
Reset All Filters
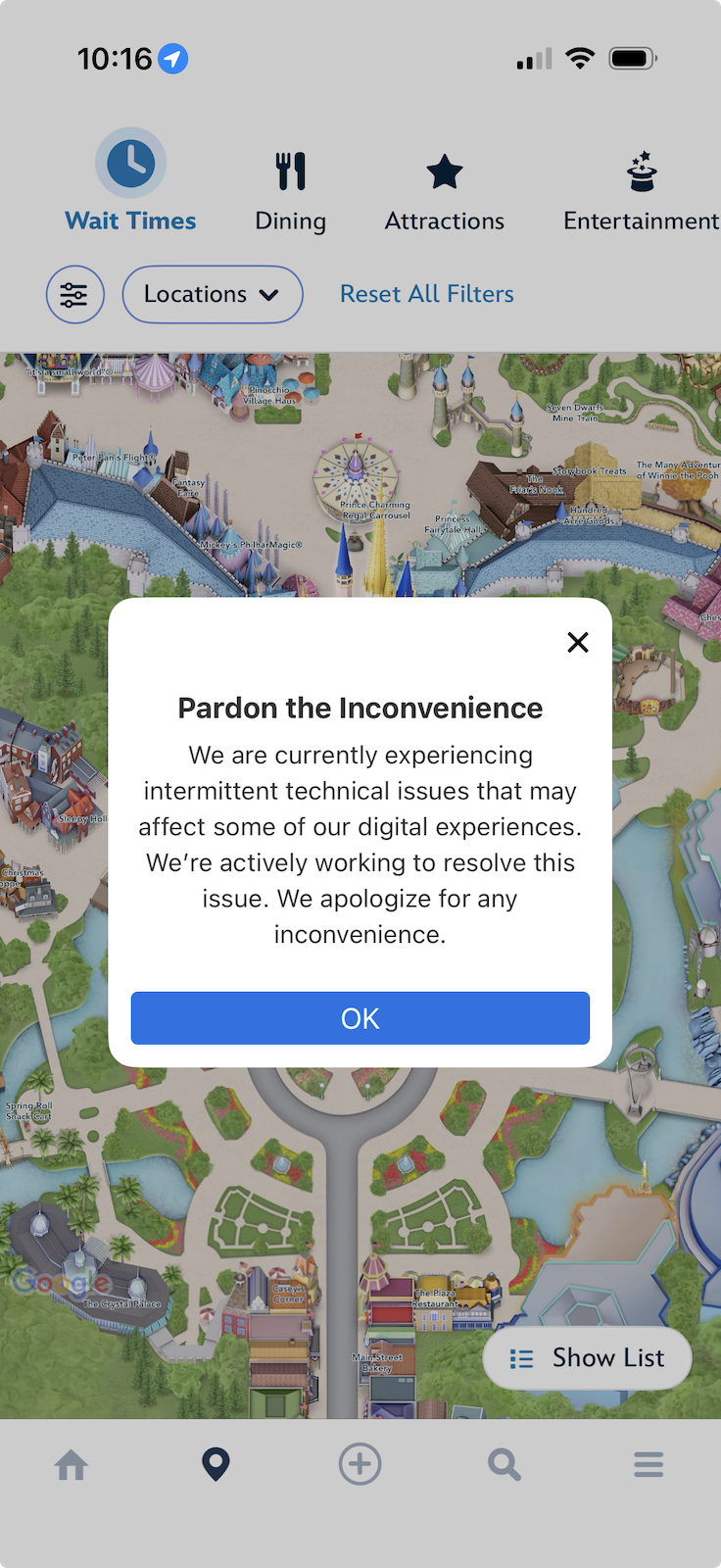pos(426,294)
